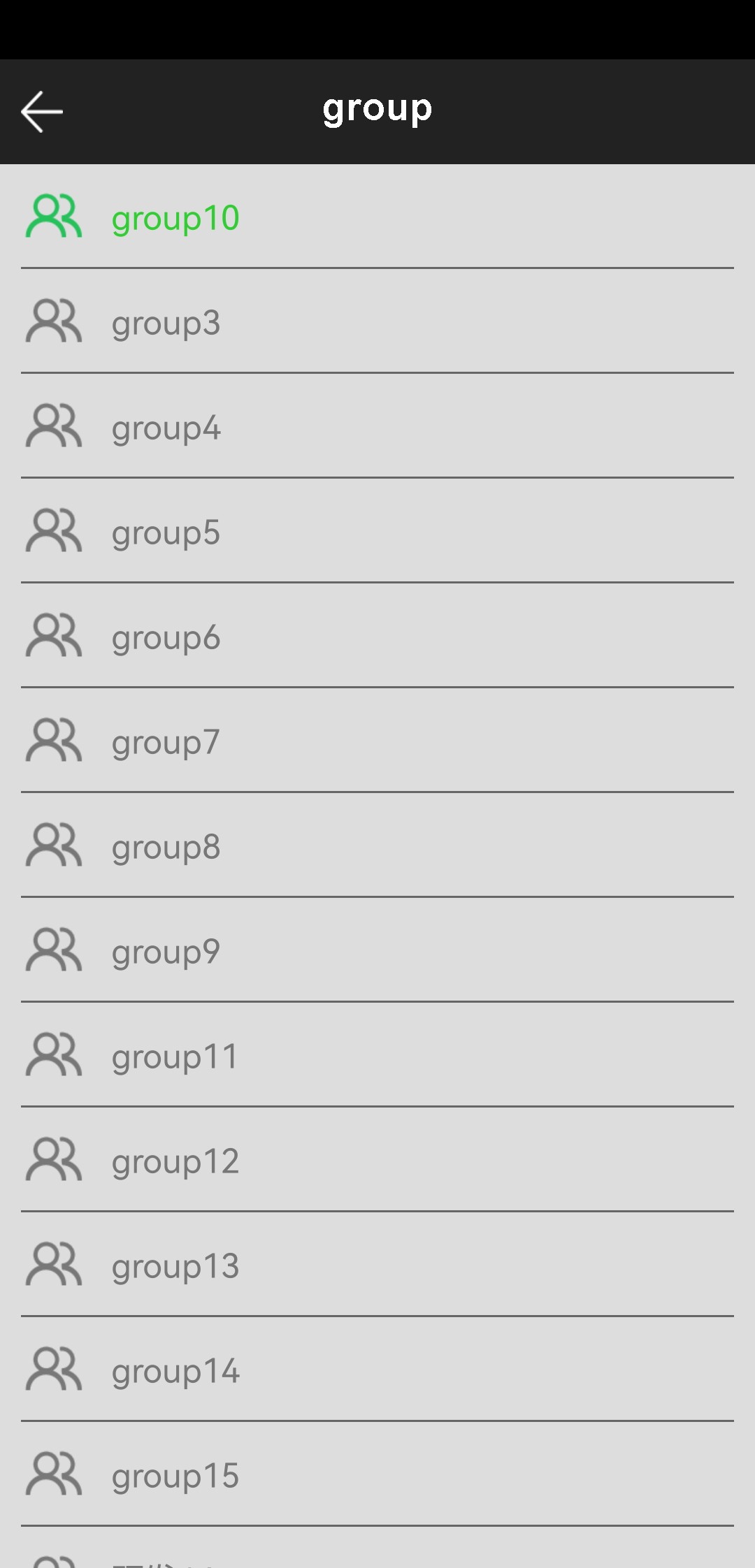Viewport: 755px width, 1568px height.
Task: Switch to group14
Action: coord(377,1369)
